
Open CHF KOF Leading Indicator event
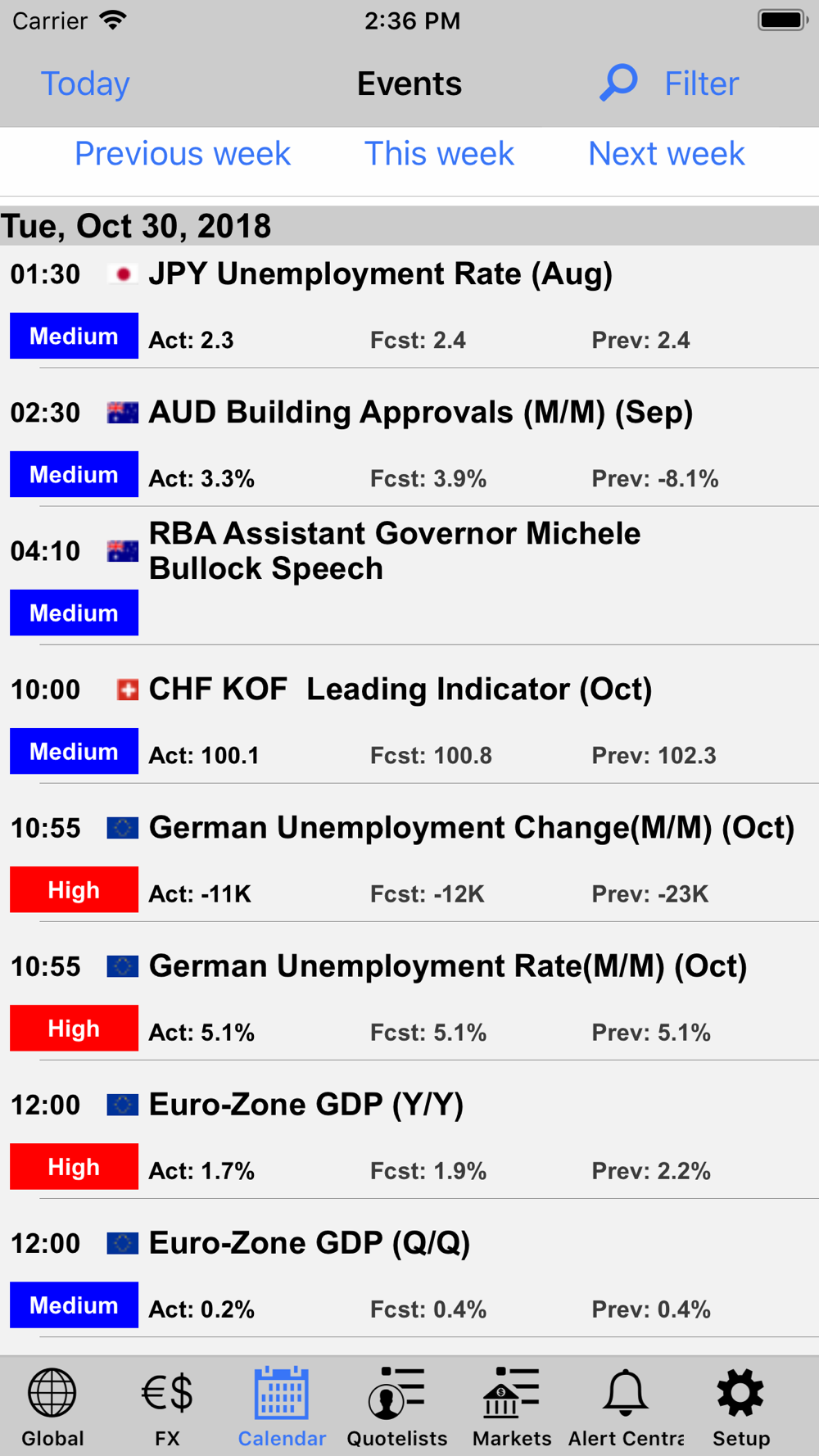[x=409, y=714]
